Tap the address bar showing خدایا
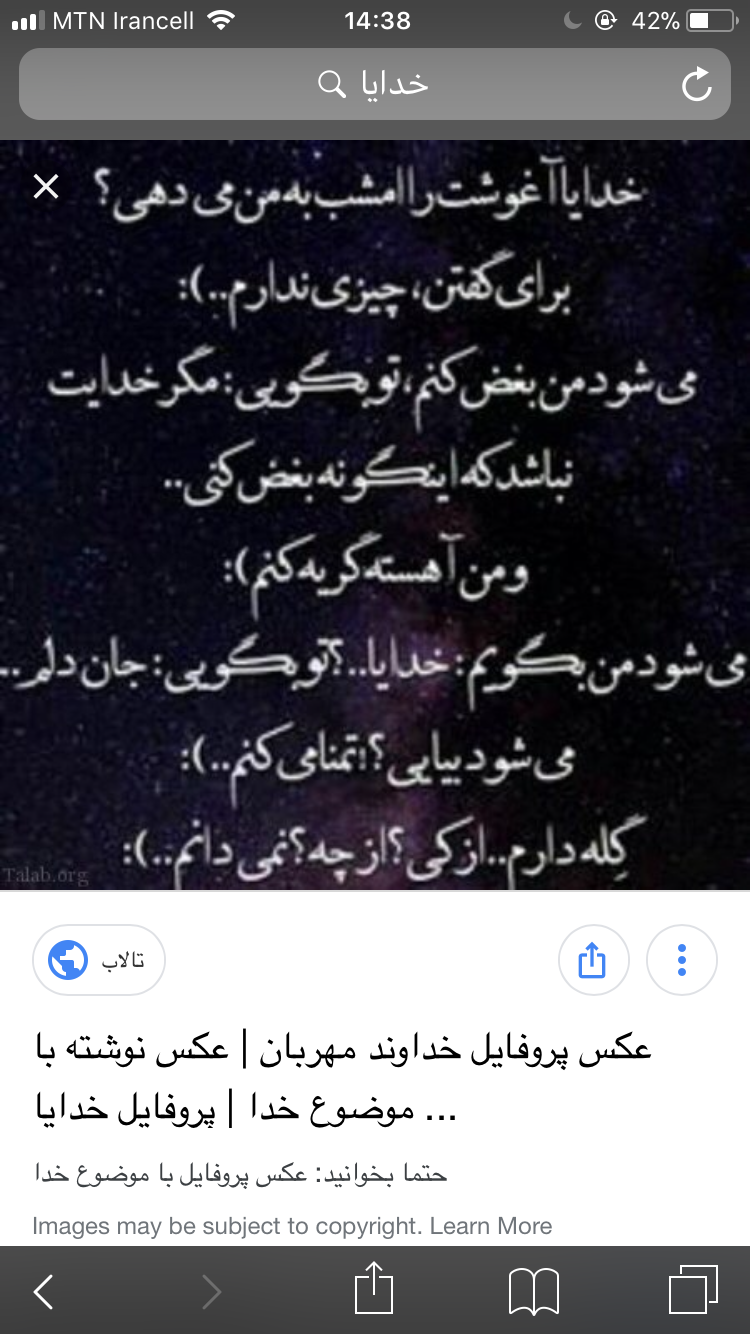 point(374,85)
